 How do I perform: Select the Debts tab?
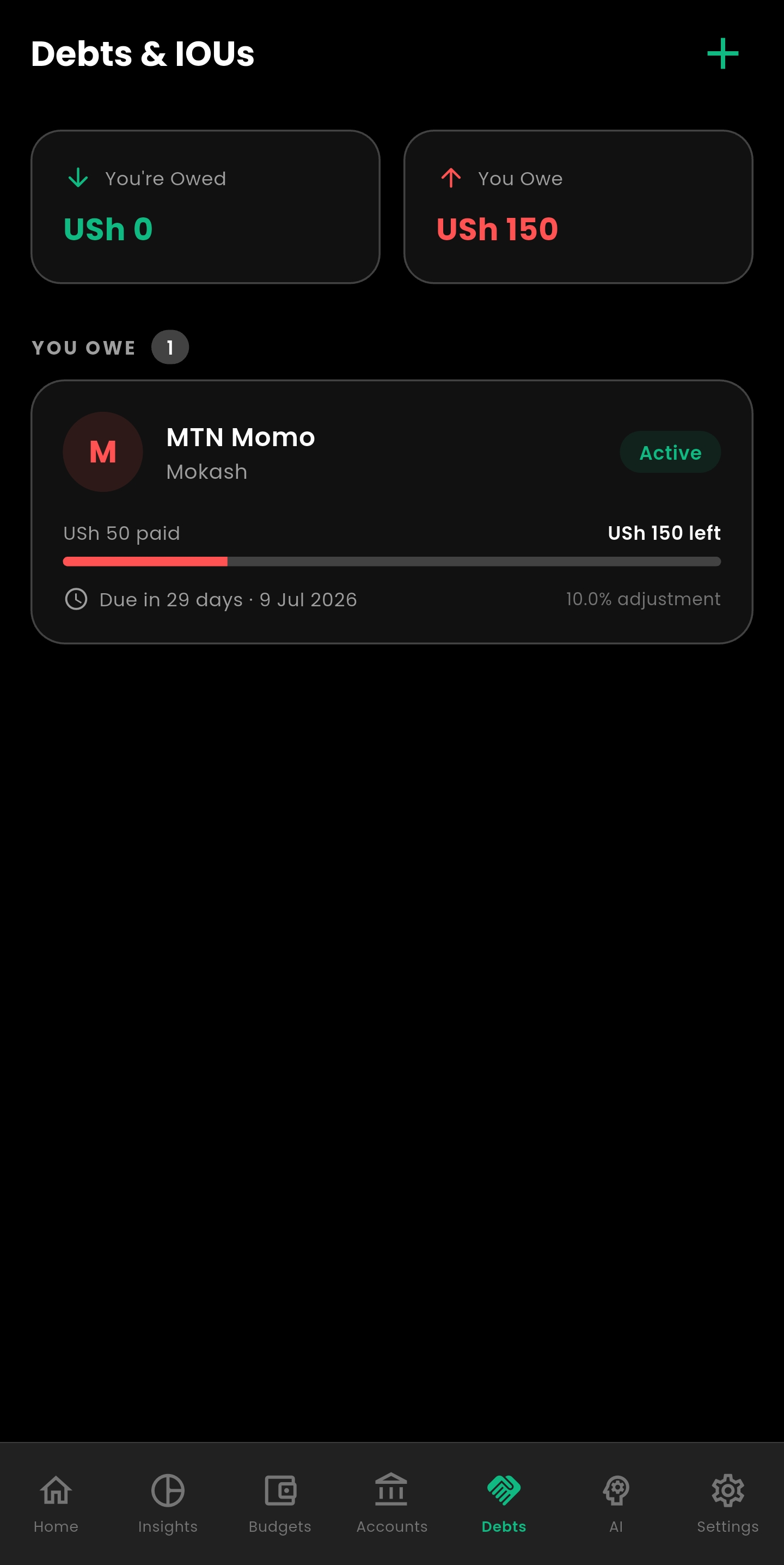click(504, 1503)
